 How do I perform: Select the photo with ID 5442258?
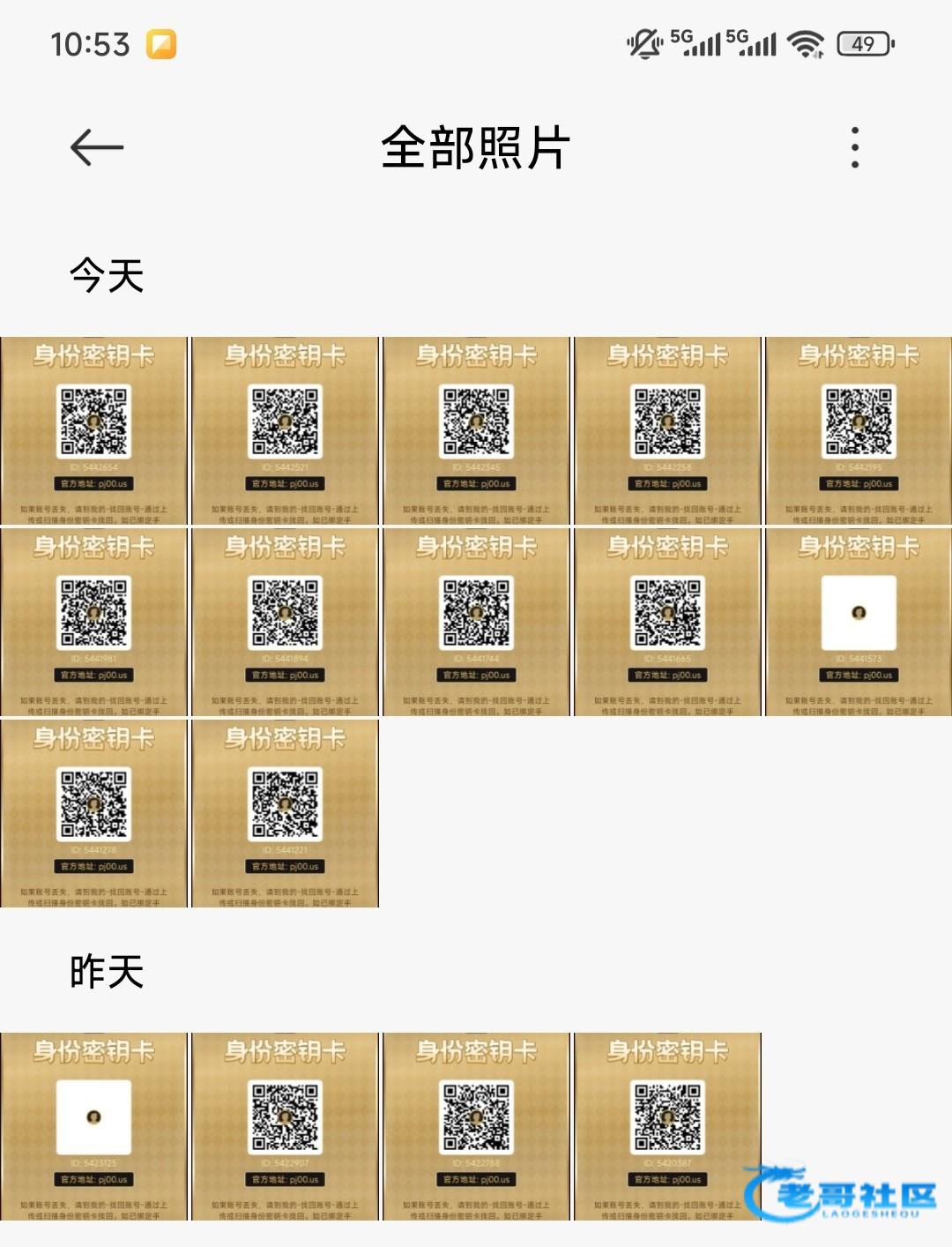pos(667,430)
